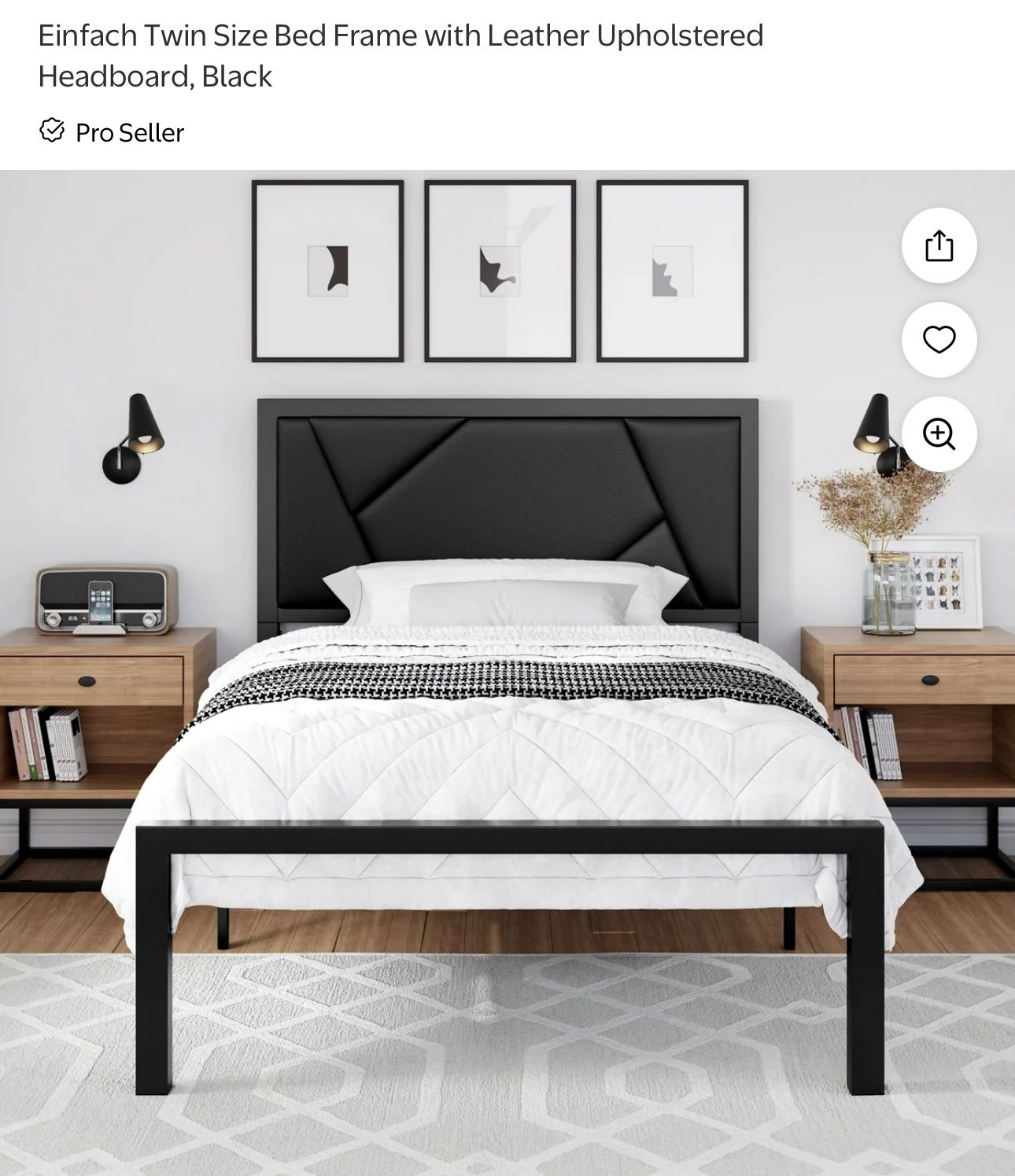Click Pro Seller to view seller details
Screen dimensions: 1015x1176
click(128, 131)
